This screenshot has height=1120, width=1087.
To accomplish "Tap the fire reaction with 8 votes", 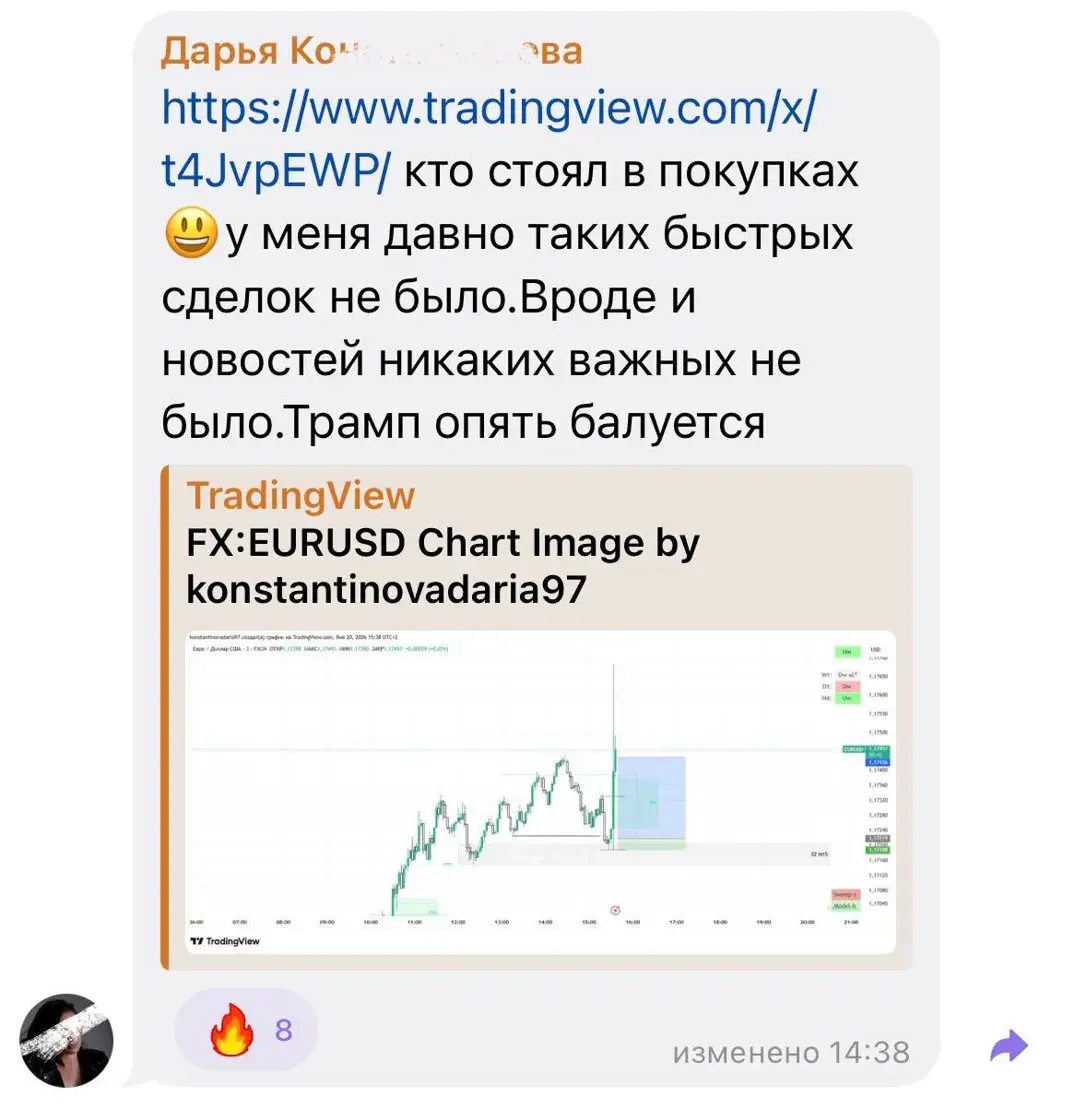I will 245,1030.
